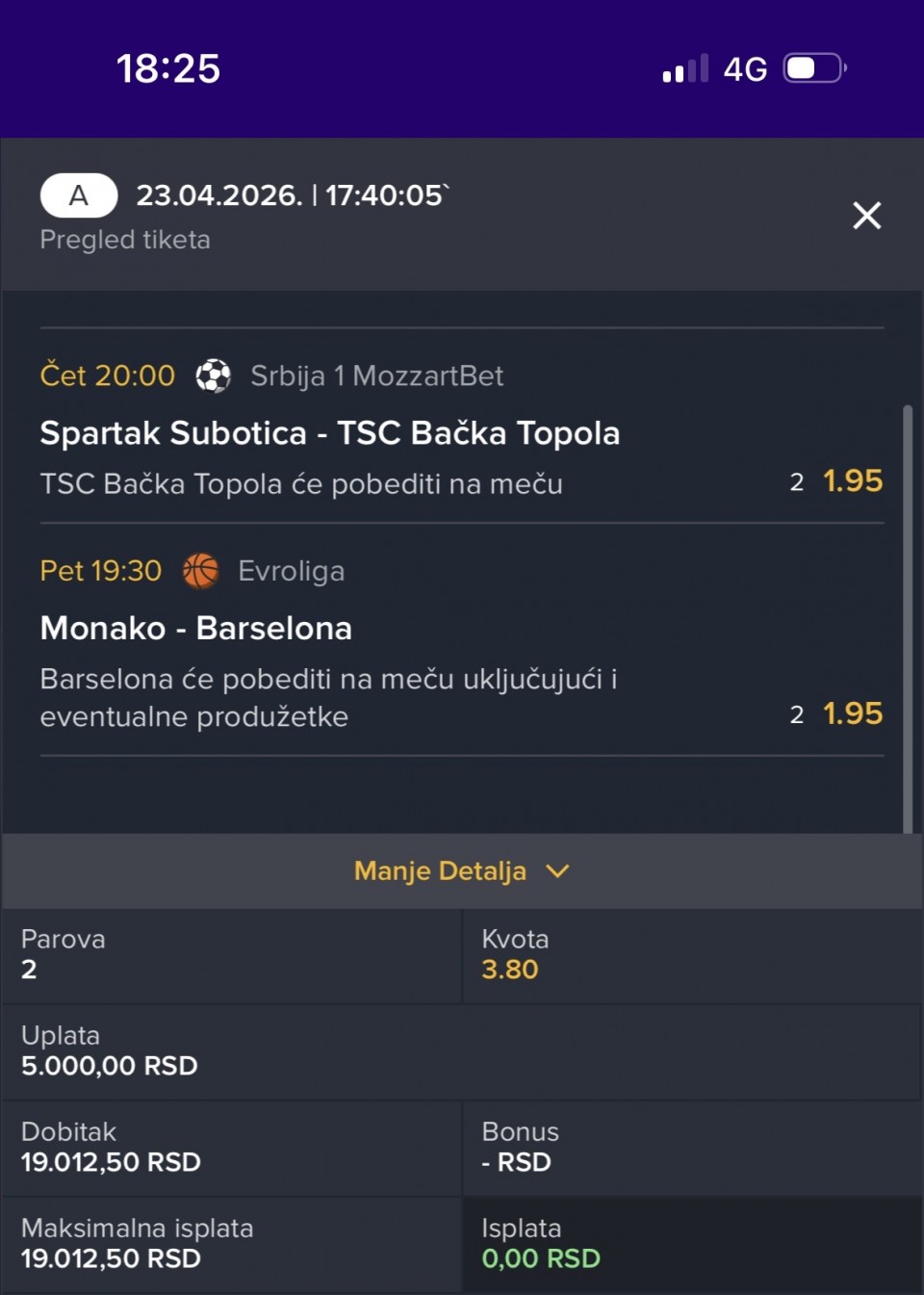
Task: Open the Spartak Subotica - TSC Bačka Topola match
Action: point(329,433)
